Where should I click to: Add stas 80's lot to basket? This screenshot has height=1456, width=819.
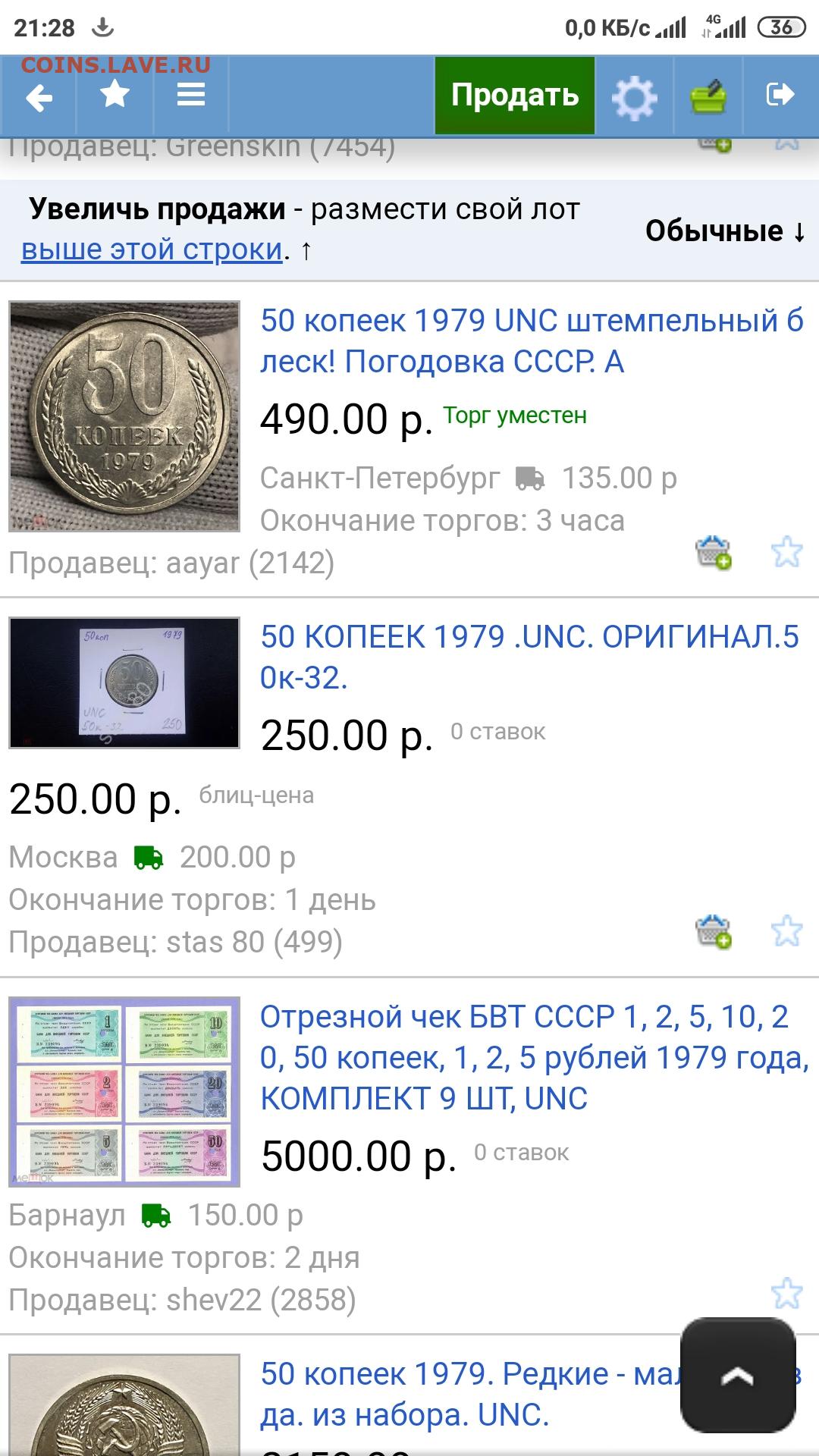click(x=714, y=931)
